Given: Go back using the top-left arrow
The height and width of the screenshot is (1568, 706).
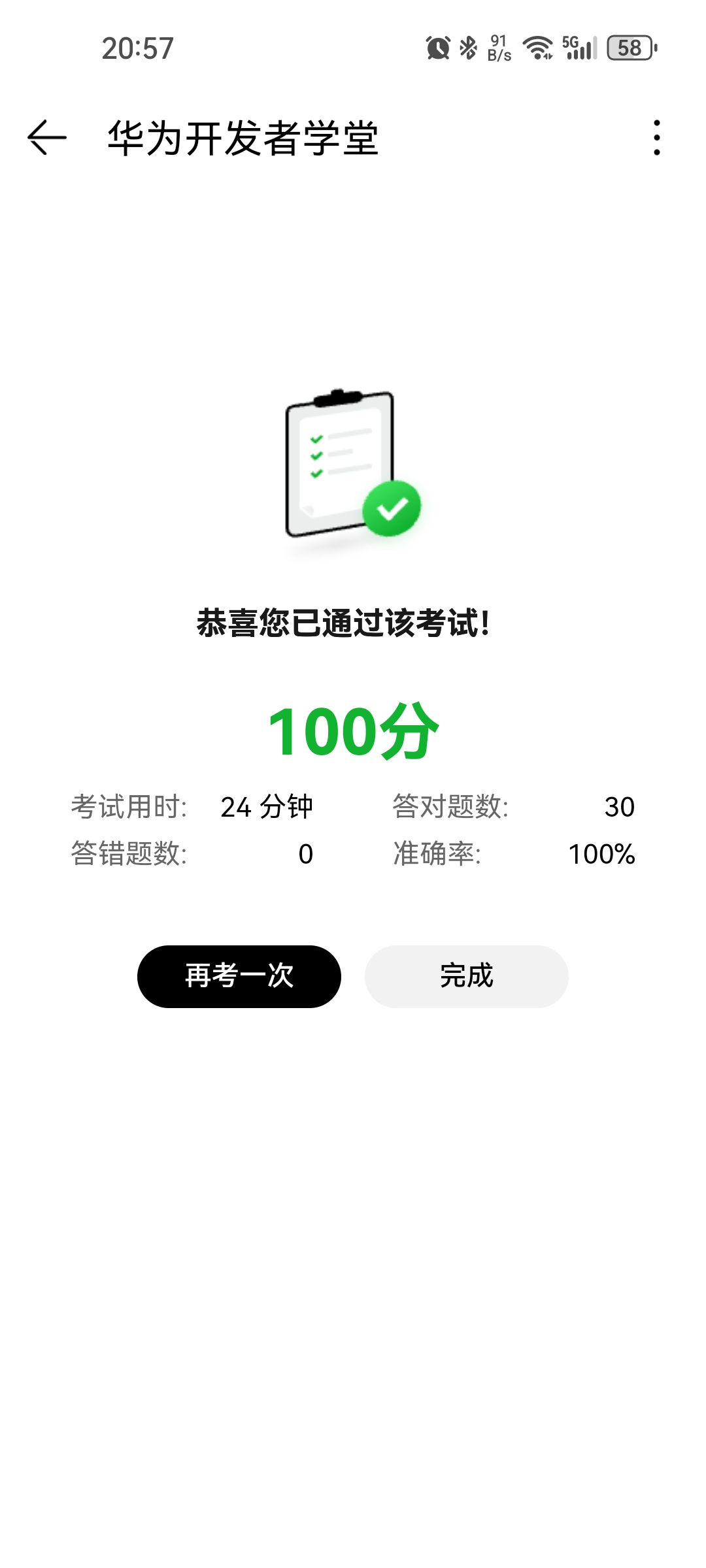Looking at the screenshot, I should point(47,138).
